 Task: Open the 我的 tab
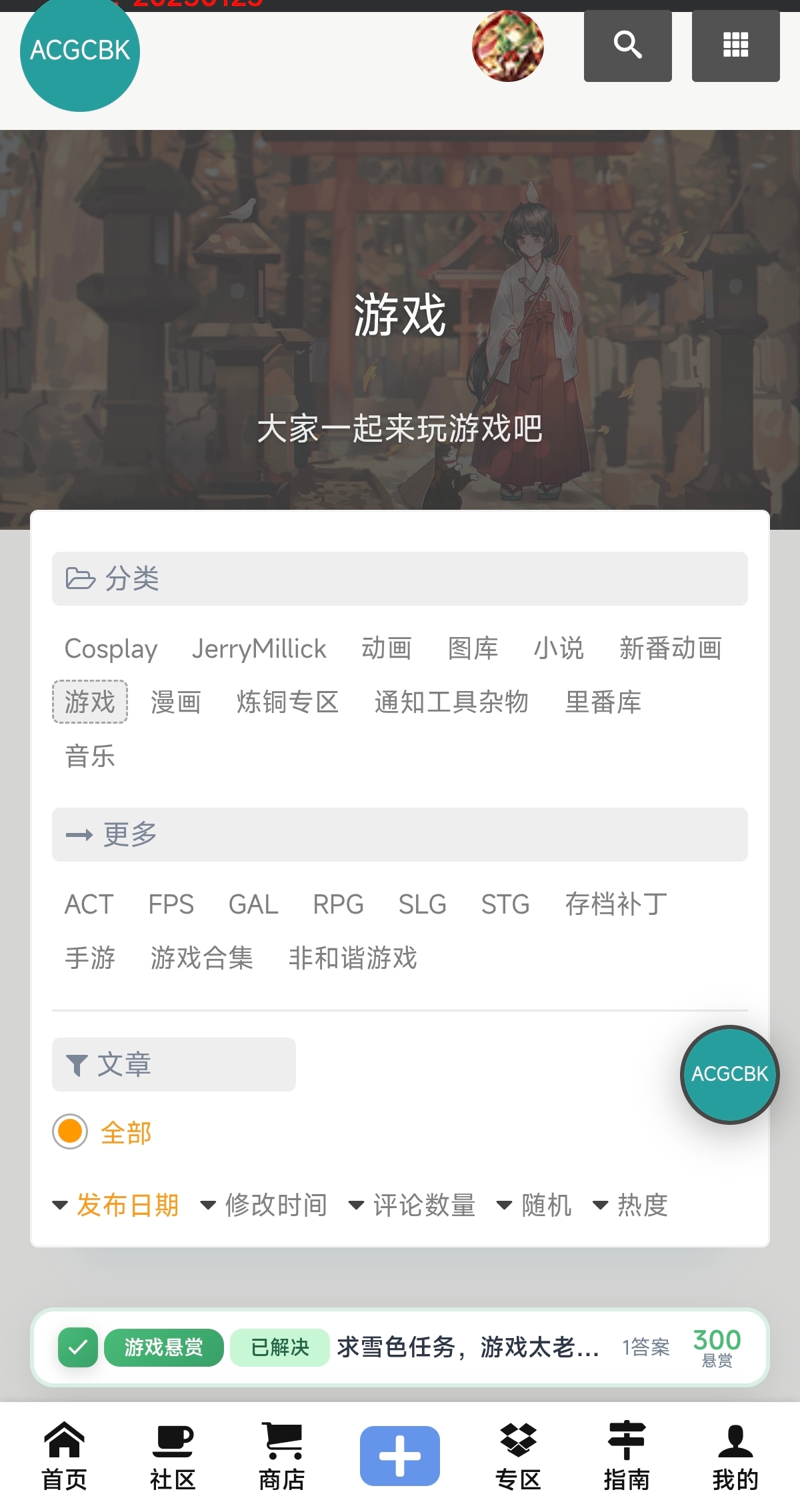point(735,1456)
